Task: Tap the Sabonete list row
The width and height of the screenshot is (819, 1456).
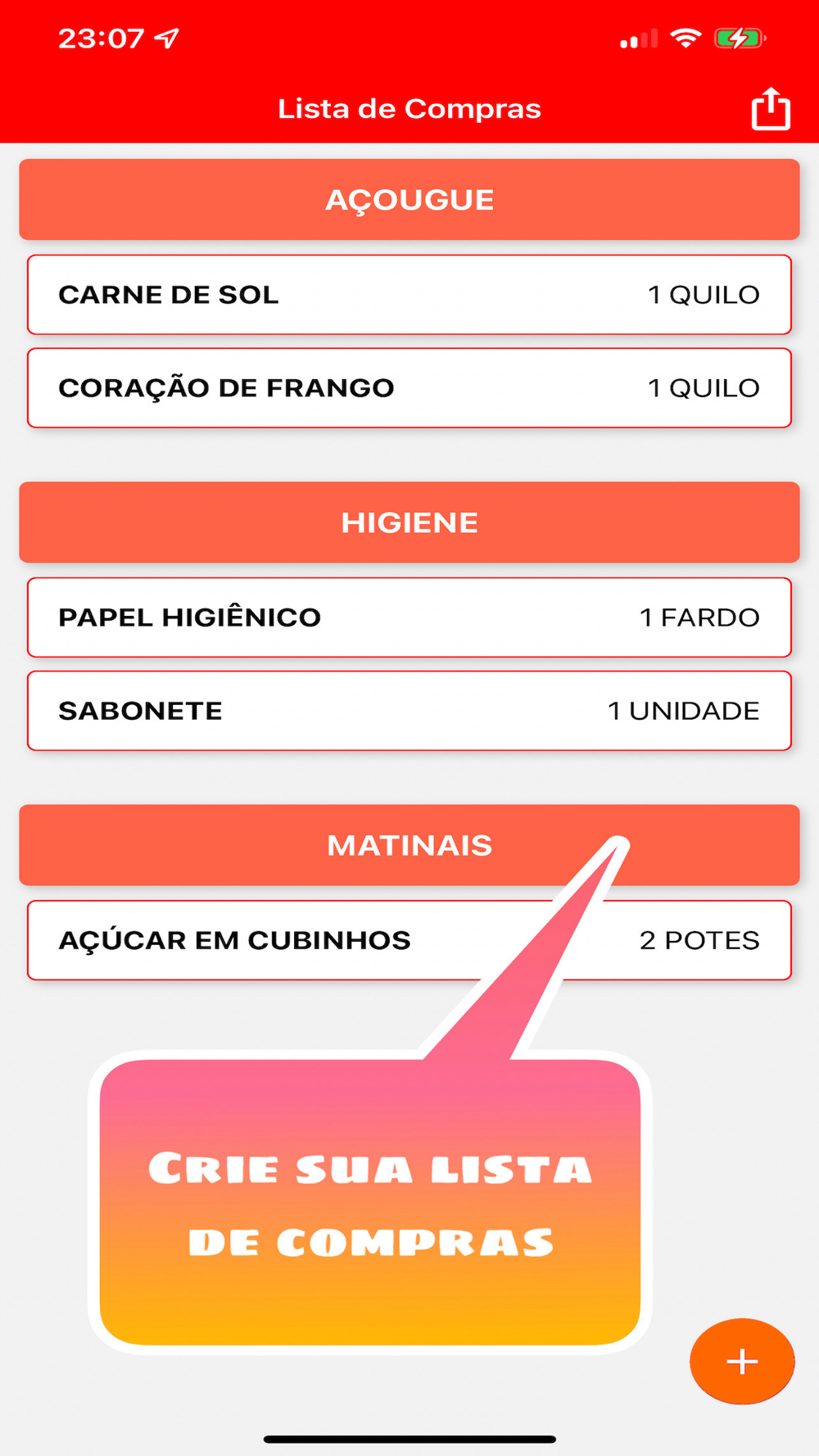Action: tap(409, 711)
